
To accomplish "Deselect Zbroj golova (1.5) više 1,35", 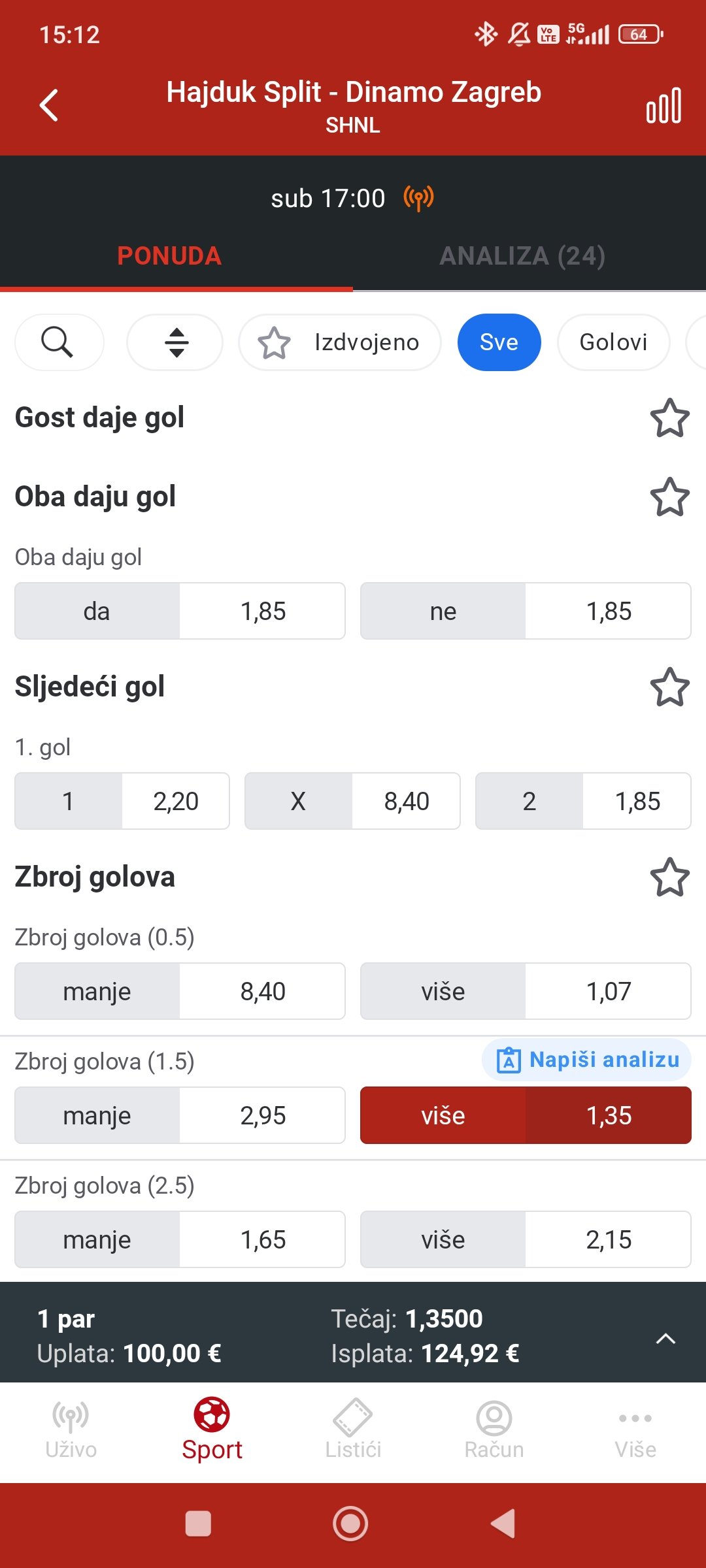I will 526,1115.
